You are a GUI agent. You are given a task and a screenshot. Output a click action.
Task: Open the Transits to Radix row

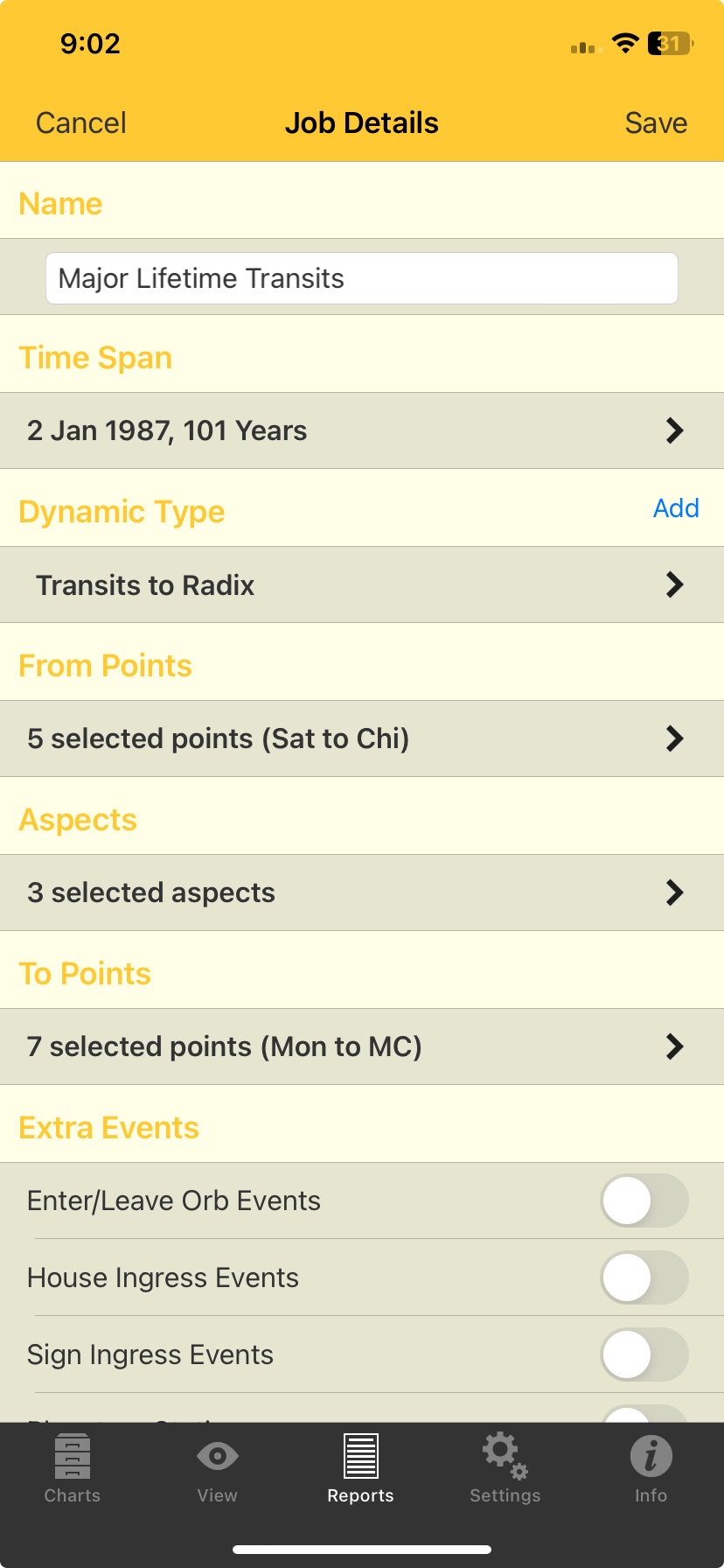(362, 584)
